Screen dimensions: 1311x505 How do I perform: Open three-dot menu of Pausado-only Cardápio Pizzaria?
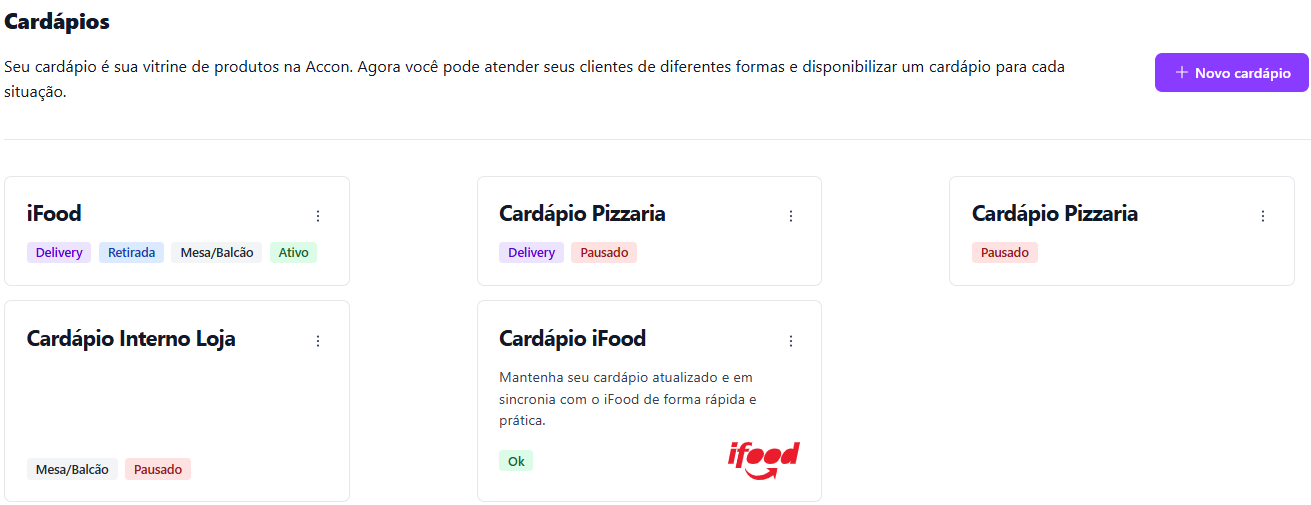(x=1262, y=216)
